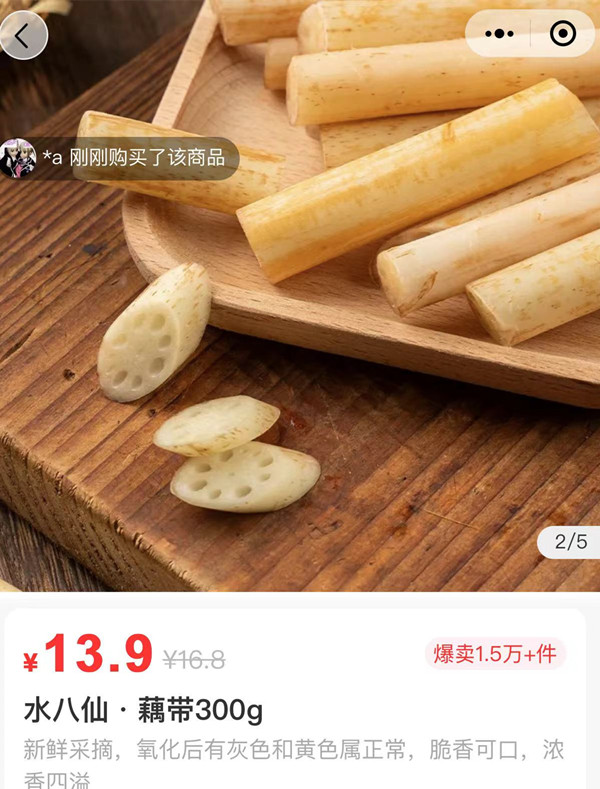Go back using the top arrow
Image resolution: width=600 pixels, height=789 pixels.
pyautogui.click(x=24, y=35)
